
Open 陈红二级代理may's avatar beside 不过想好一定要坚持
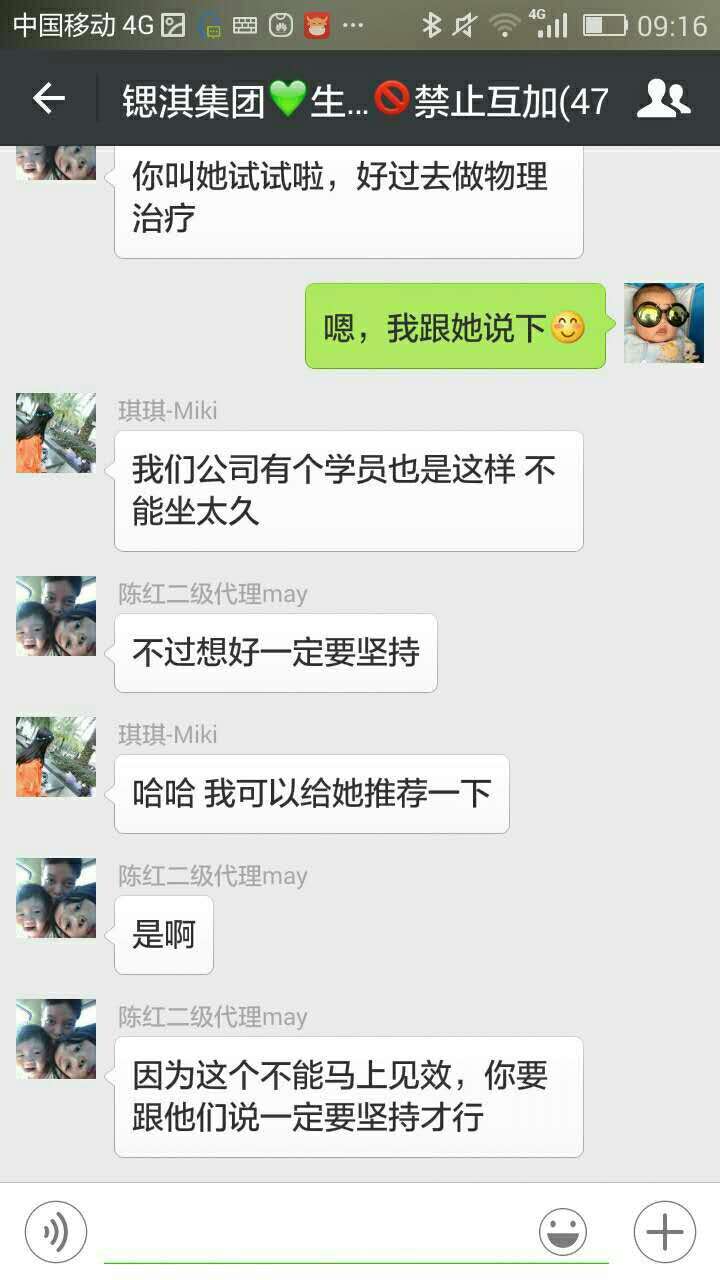pos(56,616)
